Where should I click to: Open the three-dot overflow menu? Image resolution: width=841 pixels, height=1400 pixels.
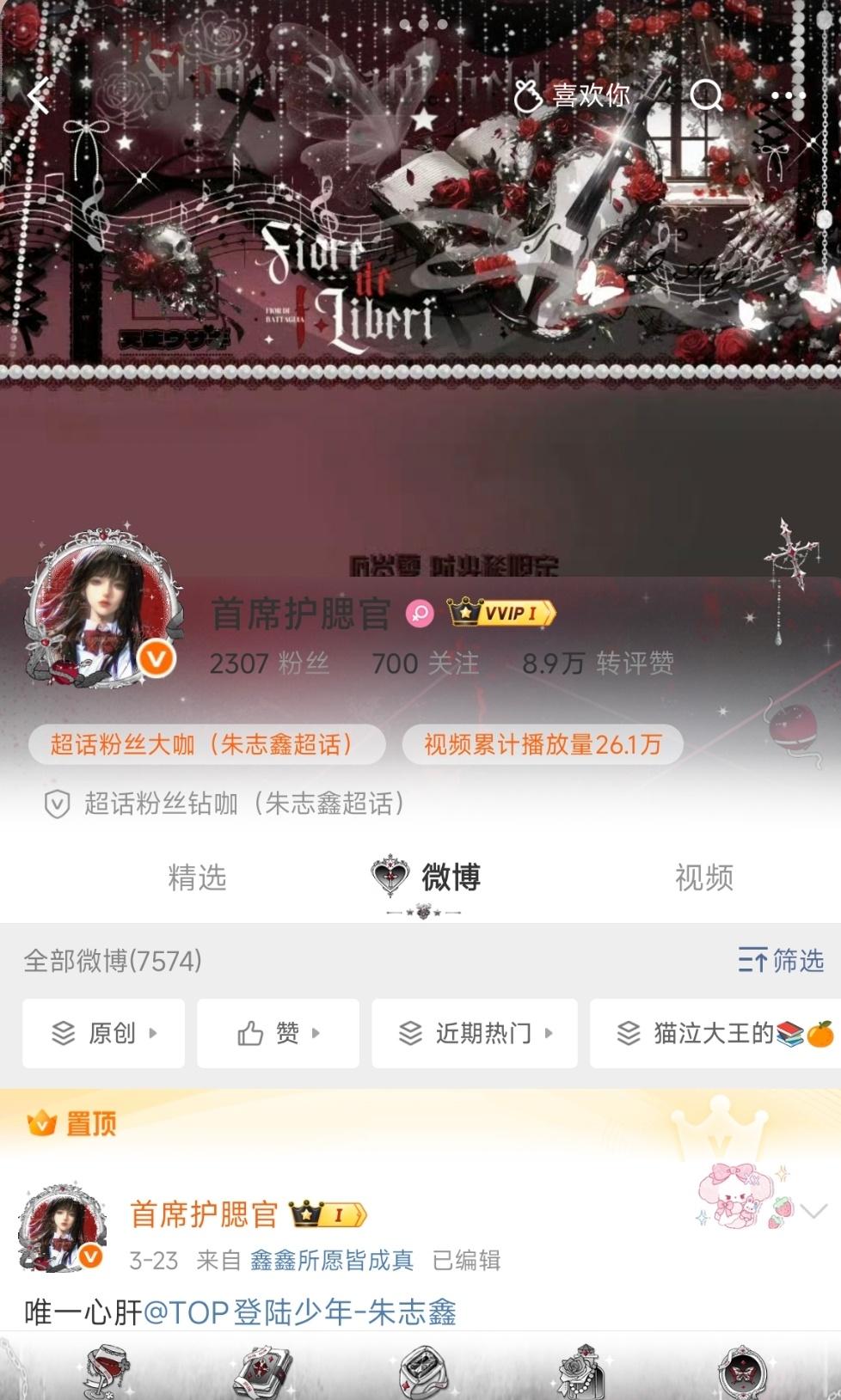[x=787, y=95]
